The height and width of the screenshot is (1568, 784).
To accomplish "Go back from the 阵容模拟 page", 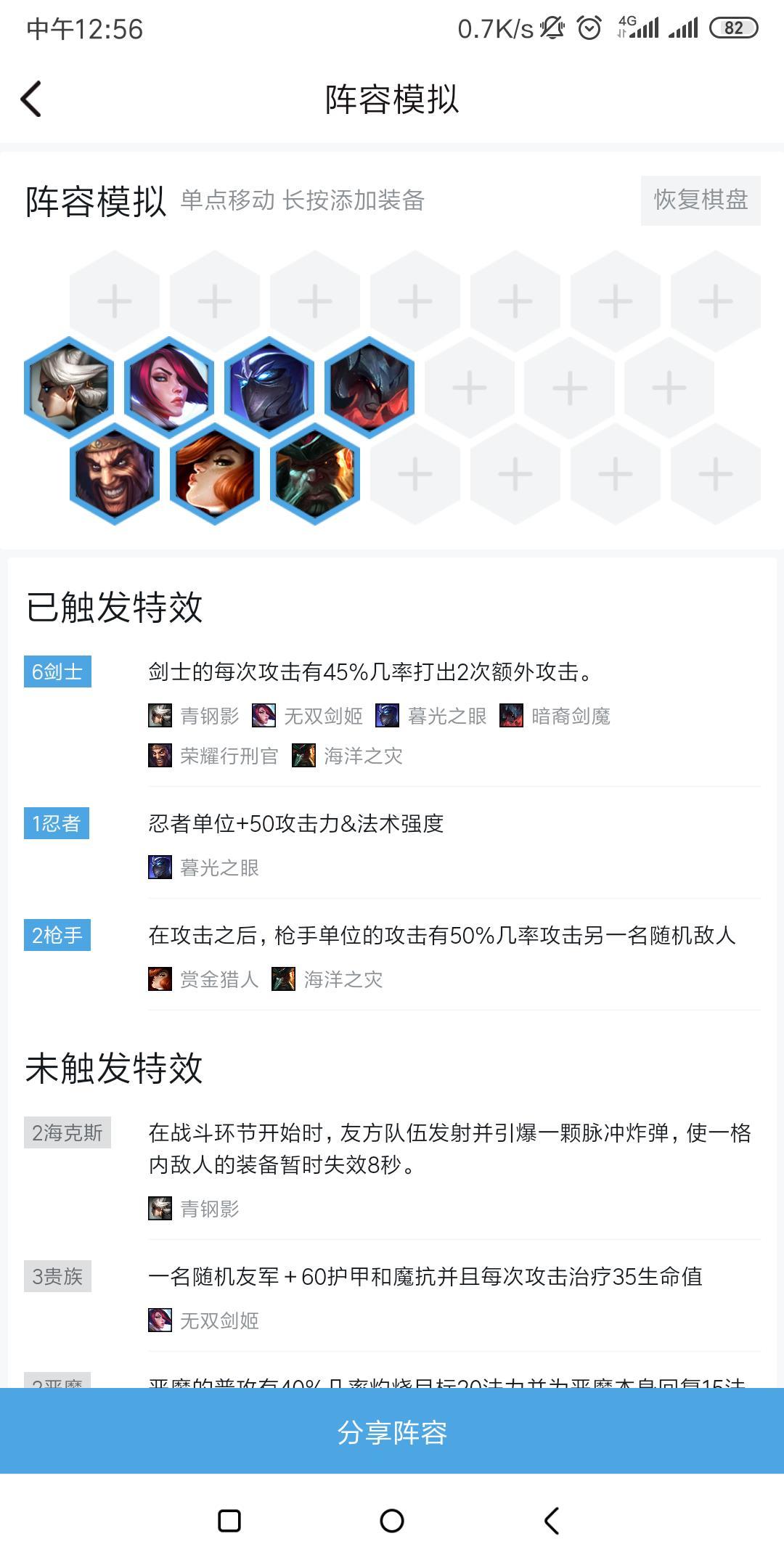I will pyautogui.click(x=31, y=99).
